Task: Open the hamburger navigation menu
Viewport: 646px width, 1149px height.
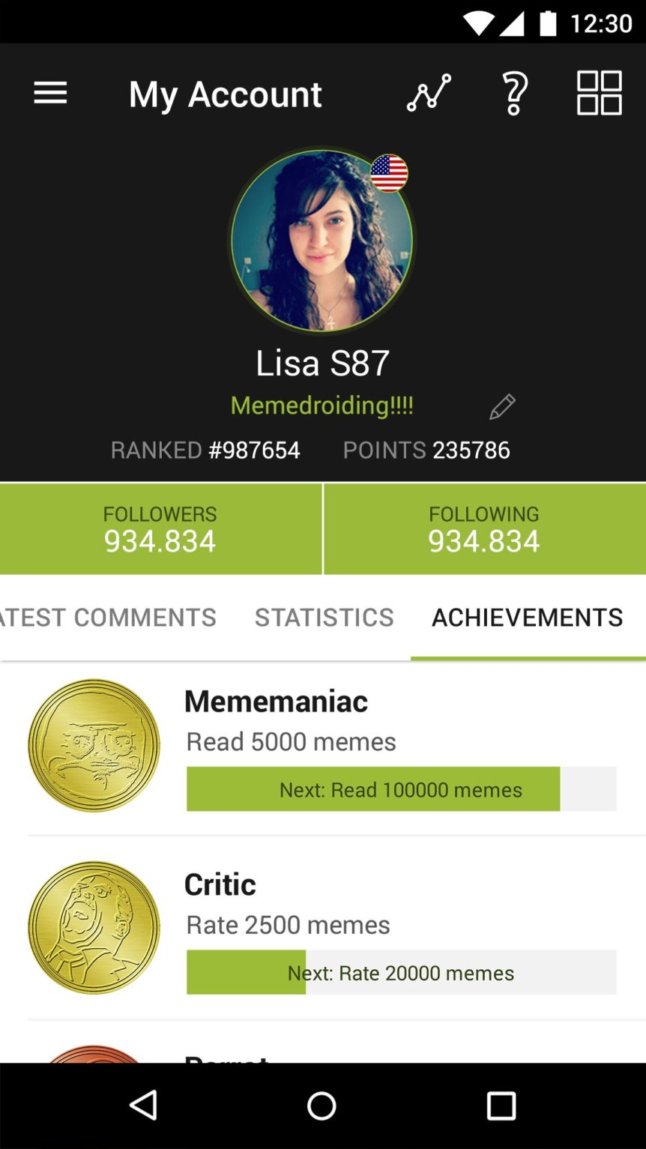Action: [x=50, y=94]
